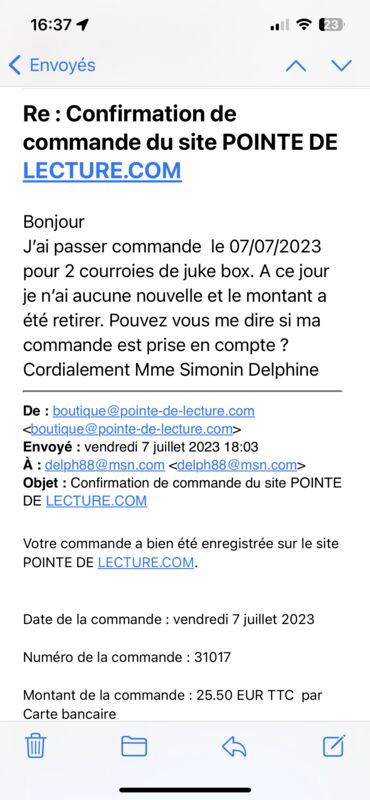Reply to this email
This screenshot has width=370, height=800.
(x=234, y=746)
